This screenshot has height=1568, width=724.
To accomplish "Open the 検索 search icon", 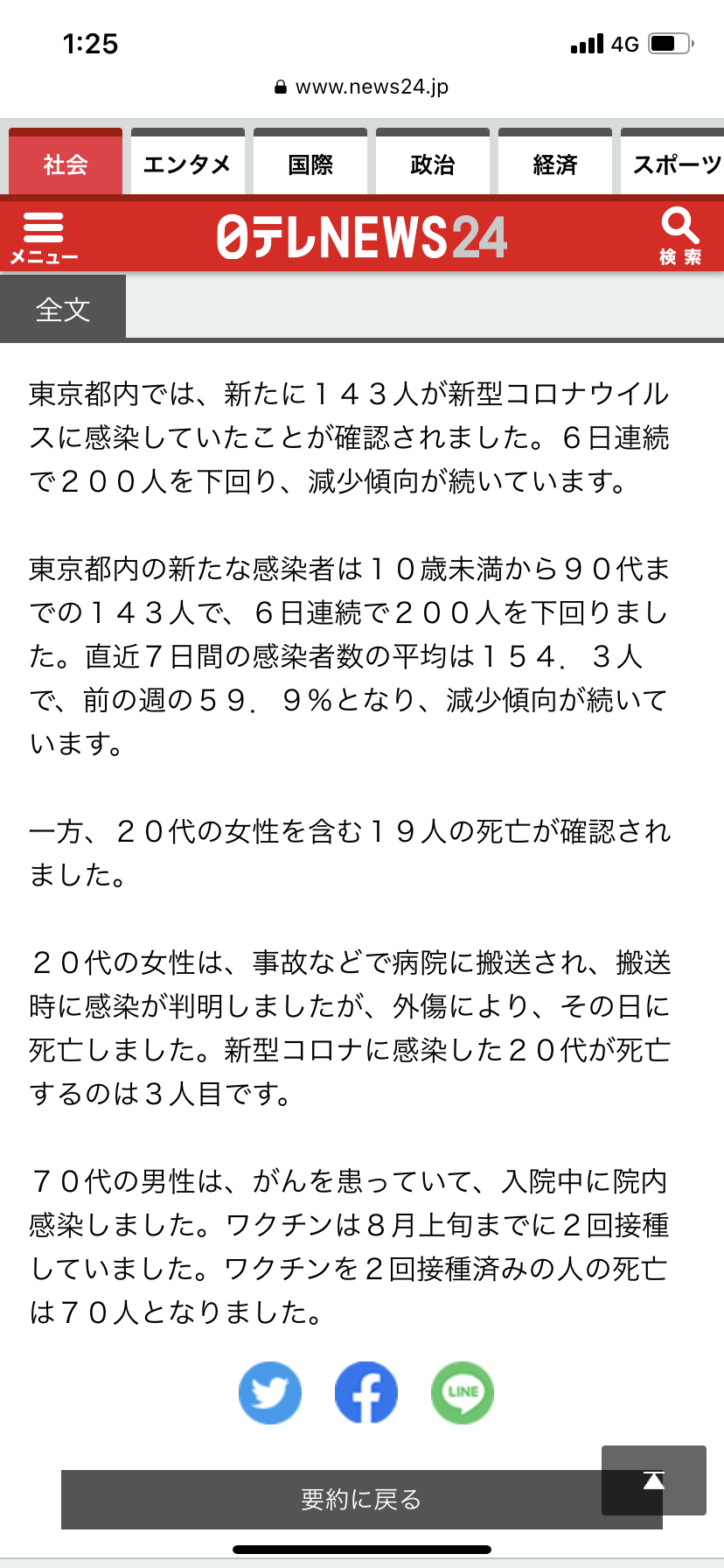I will (680, 236).
